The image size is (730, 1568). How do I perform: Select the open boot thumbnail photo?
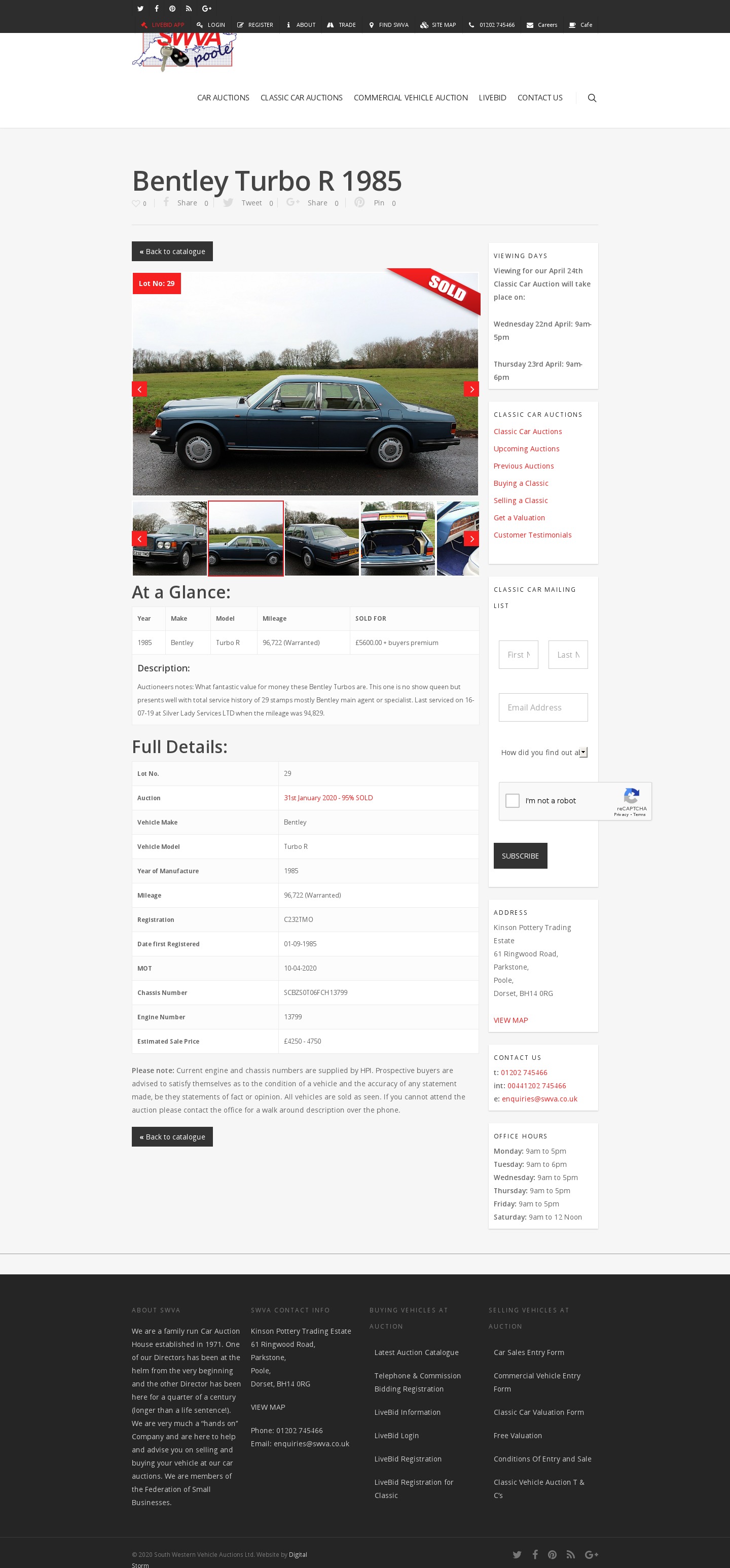coord(397,538)
